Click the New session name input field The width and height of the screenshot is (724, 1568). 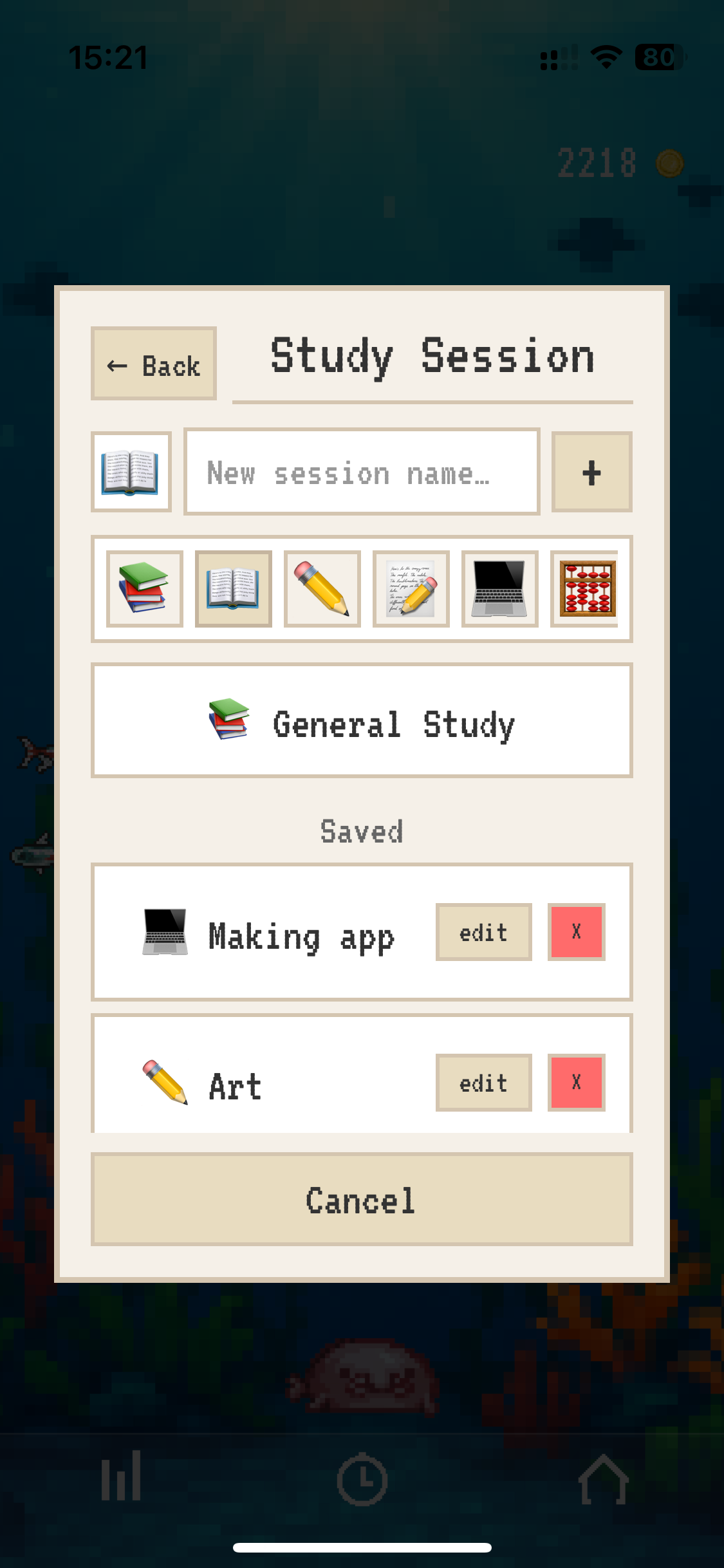(x=362, y=471)
